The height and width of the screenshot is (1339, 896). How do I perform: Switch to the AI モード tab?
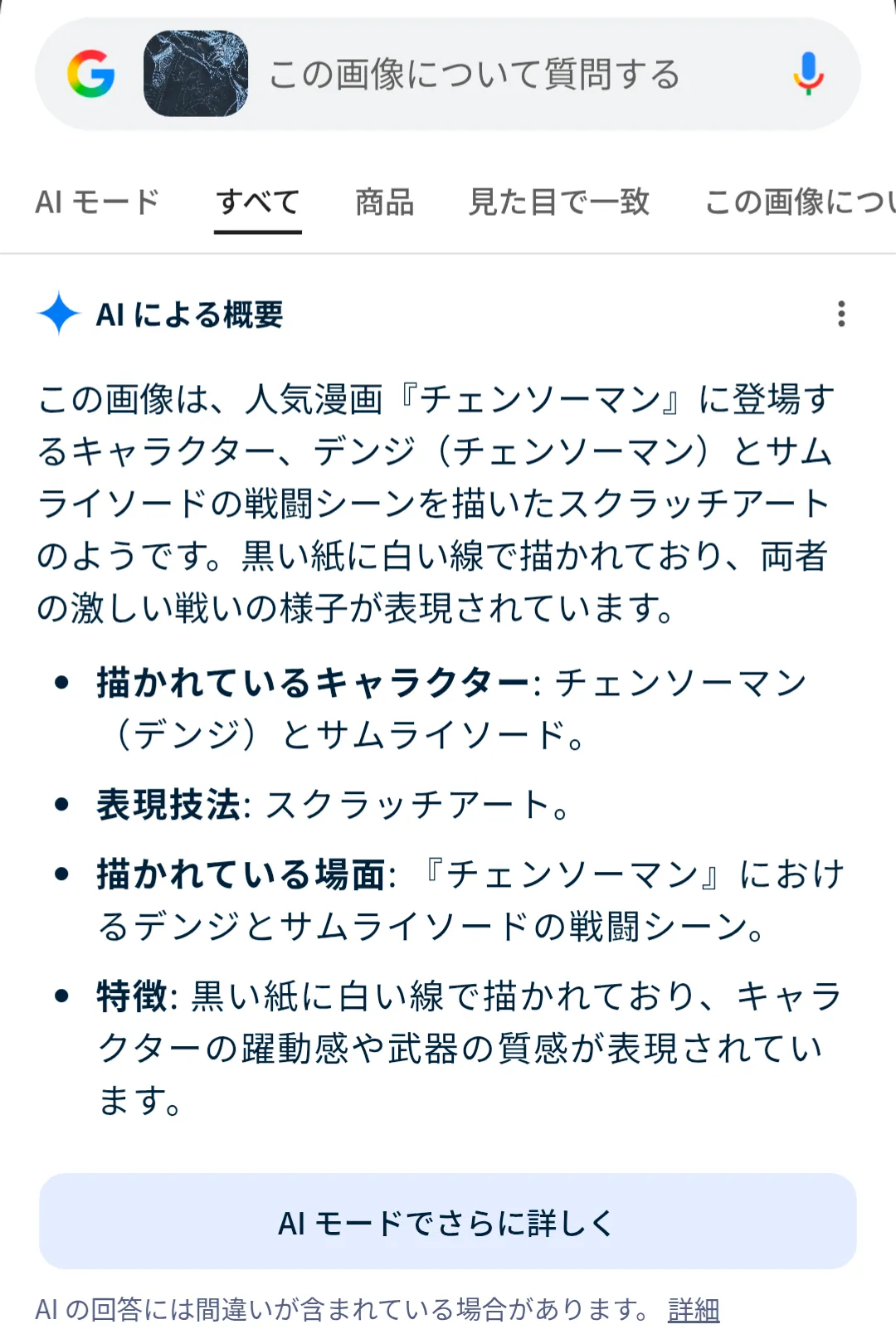tap(97, 202)
